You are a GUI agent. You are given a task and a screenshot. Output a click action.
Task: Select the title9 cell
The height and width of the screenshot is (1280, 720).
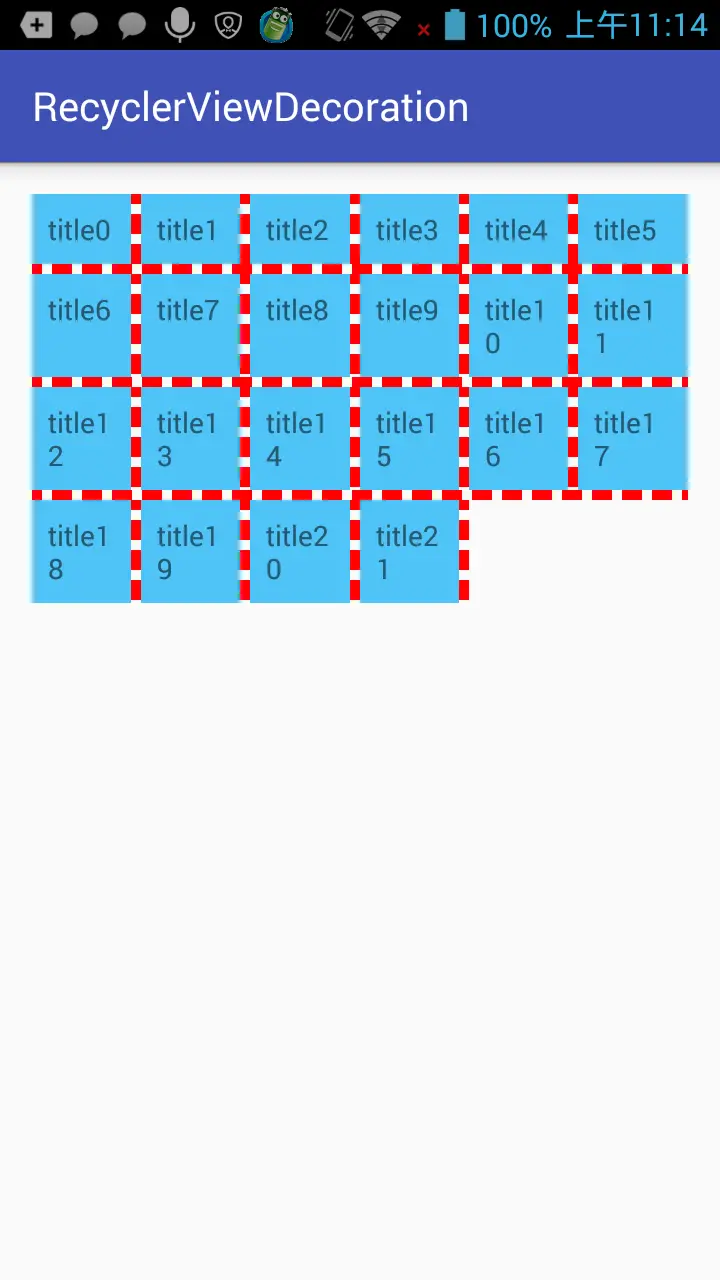[409, 325]
